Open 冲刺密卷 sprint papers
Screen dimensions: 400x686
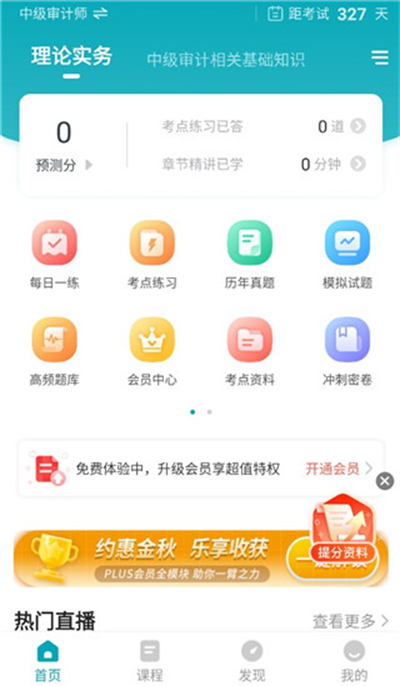(347, 352)
